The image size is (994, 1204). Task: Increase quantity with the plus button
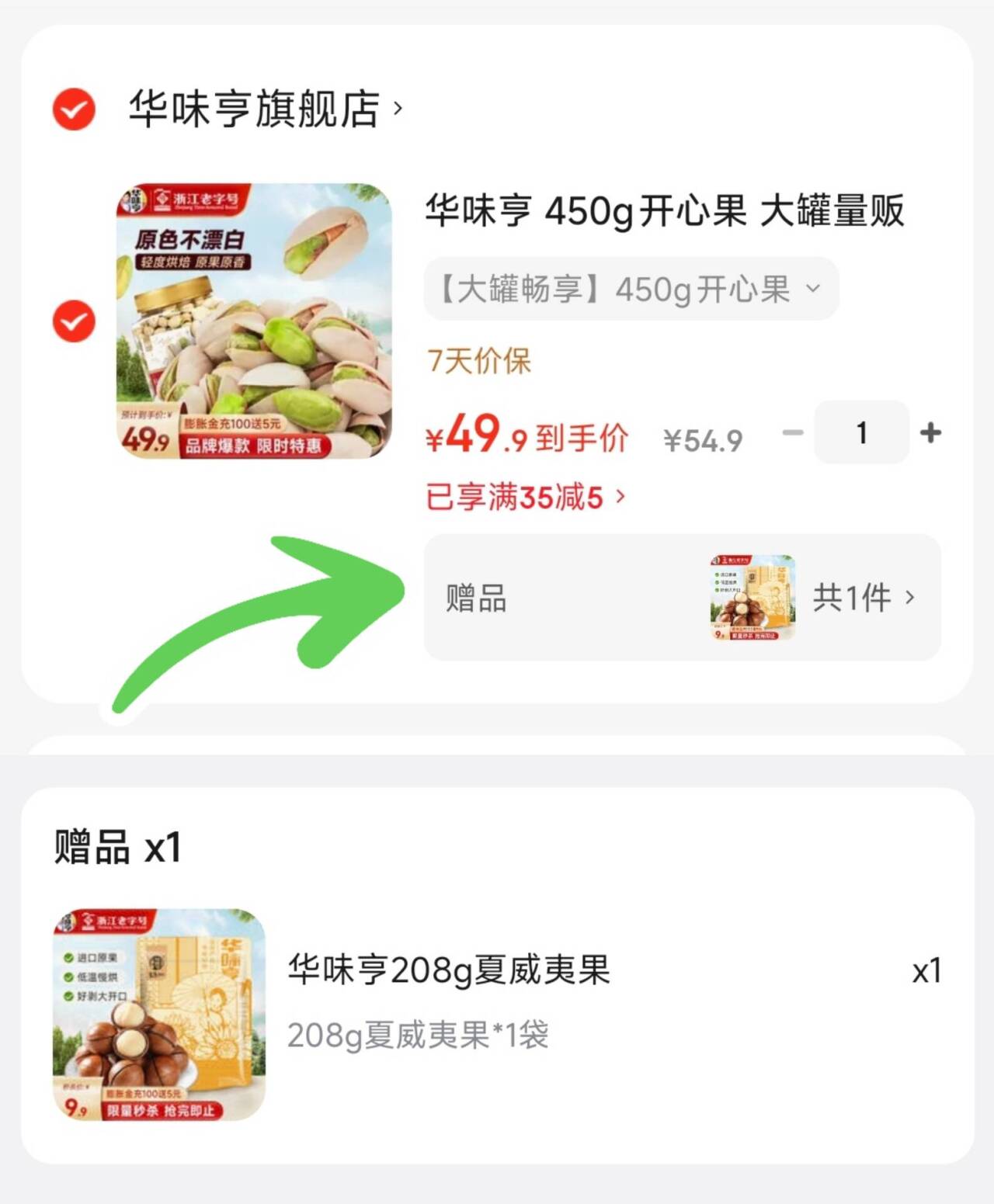click(930, 432)
